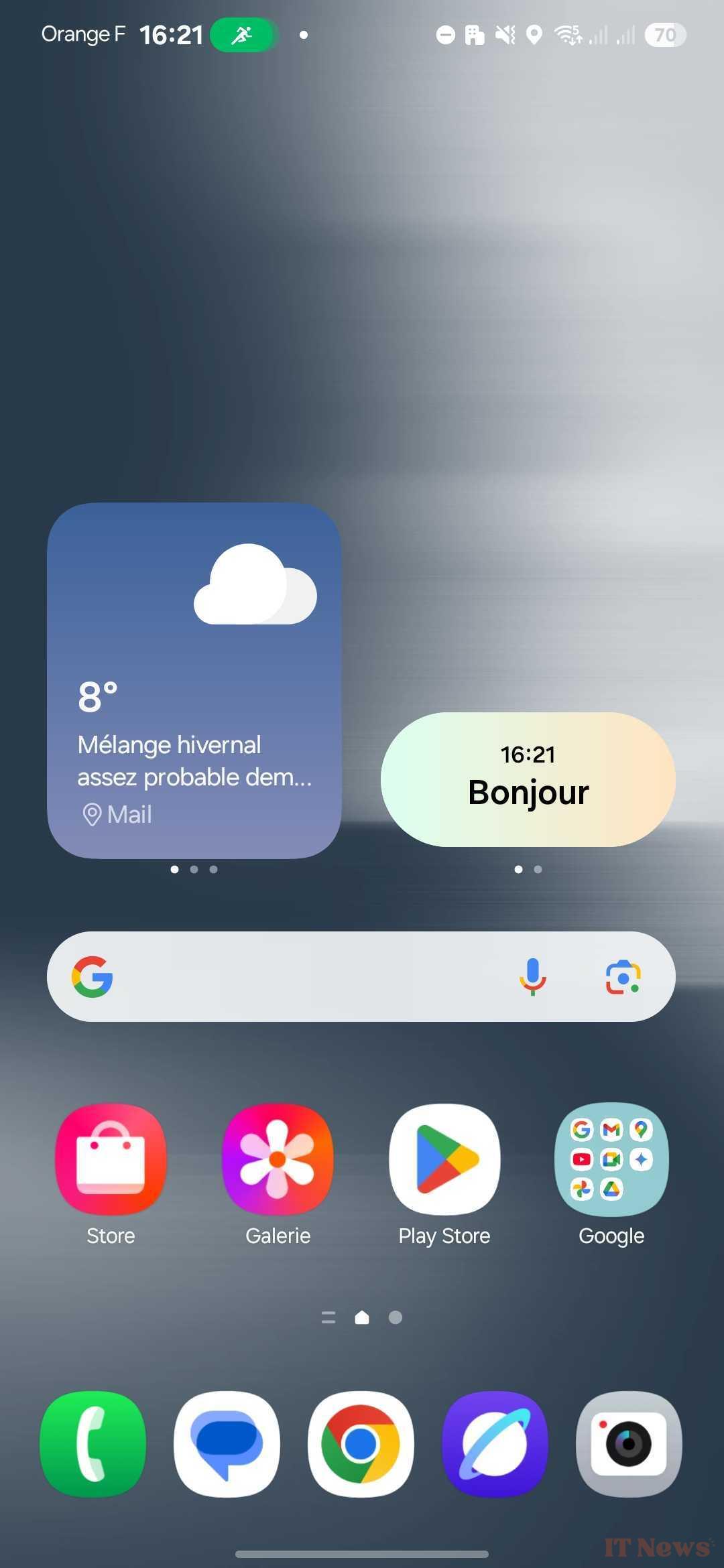
Task: Tap the Google search bar
Action: 302,976
